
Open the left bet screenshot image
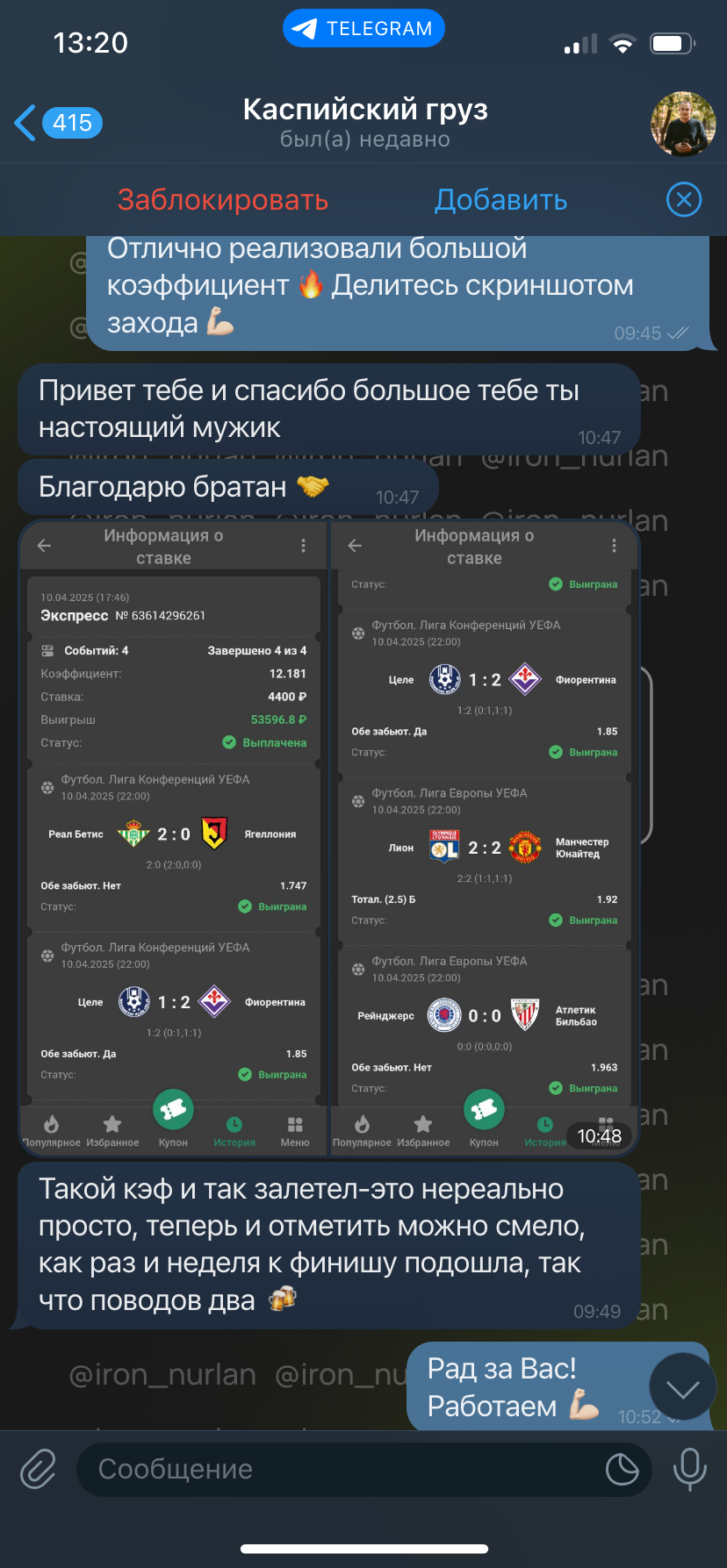pyautogui.click(x=174, y=836)
